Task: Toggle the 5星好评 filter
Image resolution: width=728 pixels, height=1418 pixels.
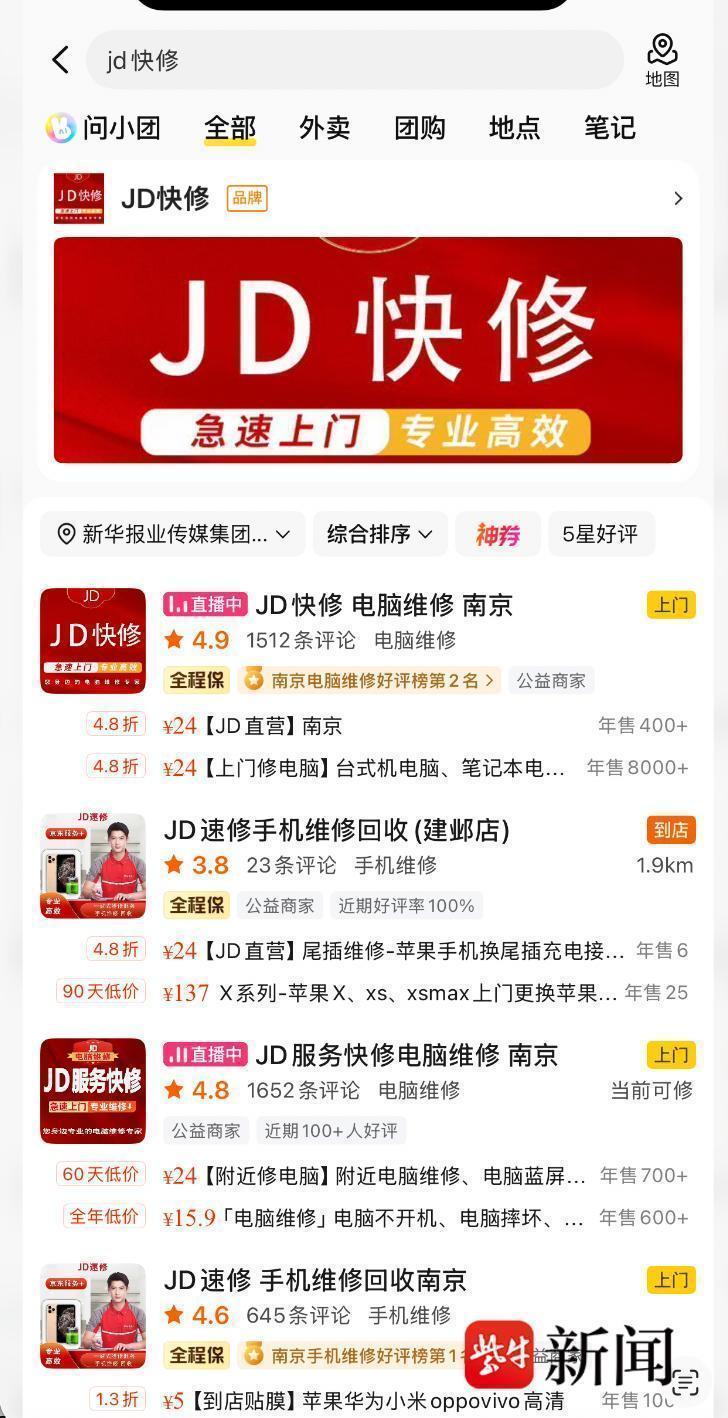Action: coord(601,533)
